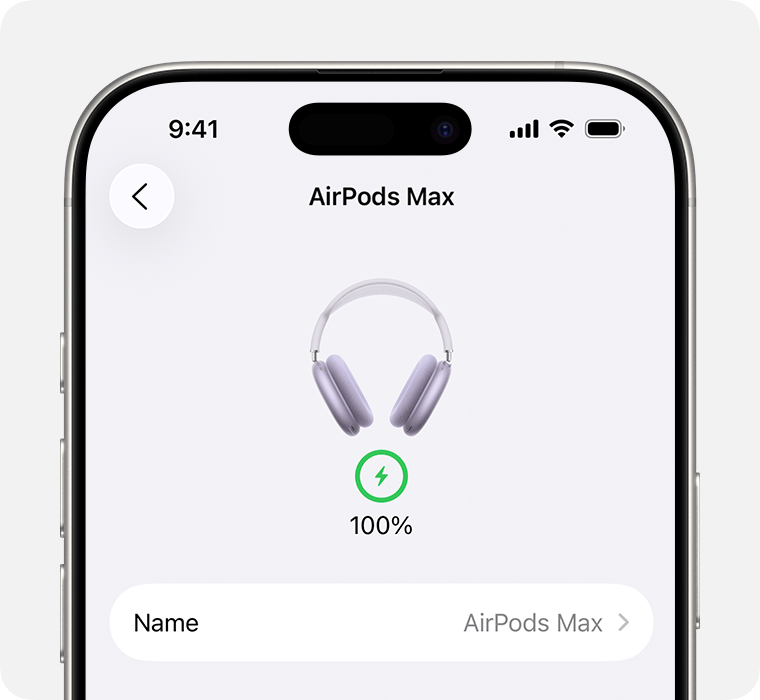
Task: Open the Name row for AirPods Max
Action: pyautogui.click(x=380, y=623)
